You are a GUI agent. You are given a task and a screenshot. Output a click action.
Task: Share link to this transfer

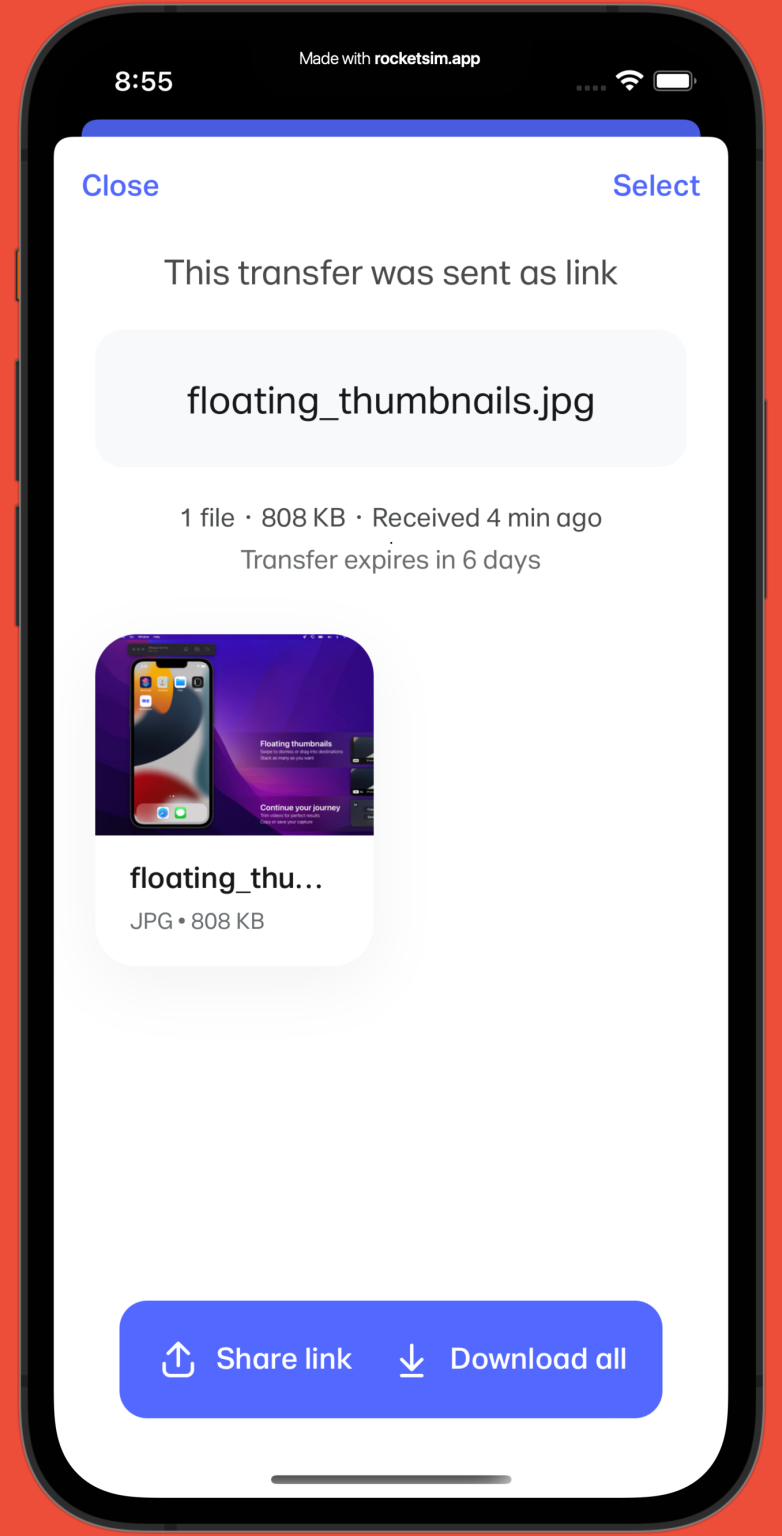pyautogui.click(x=257, y=1359)
